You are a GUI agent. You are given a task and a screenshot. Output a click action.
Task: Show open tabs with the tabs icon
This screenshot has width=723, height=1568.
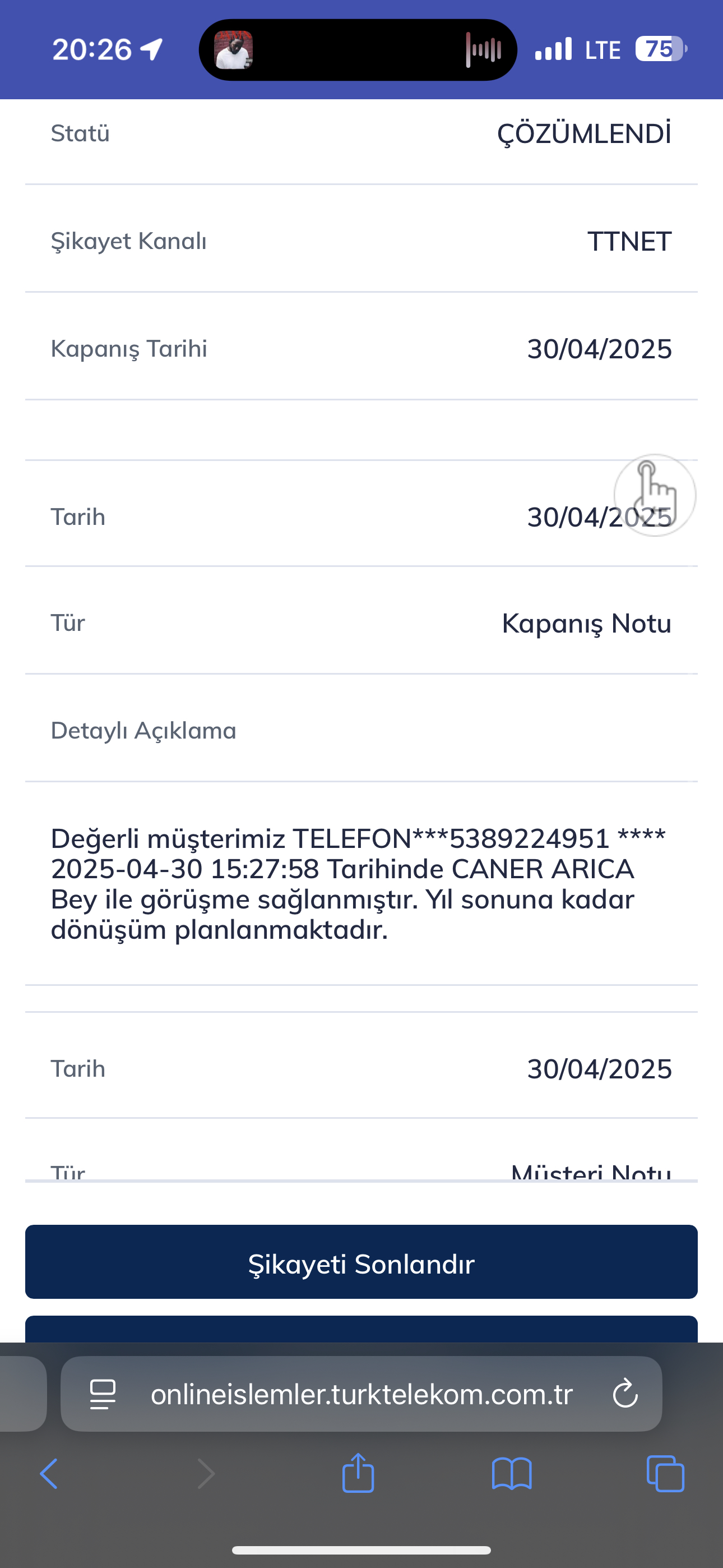pos(665,1474)
